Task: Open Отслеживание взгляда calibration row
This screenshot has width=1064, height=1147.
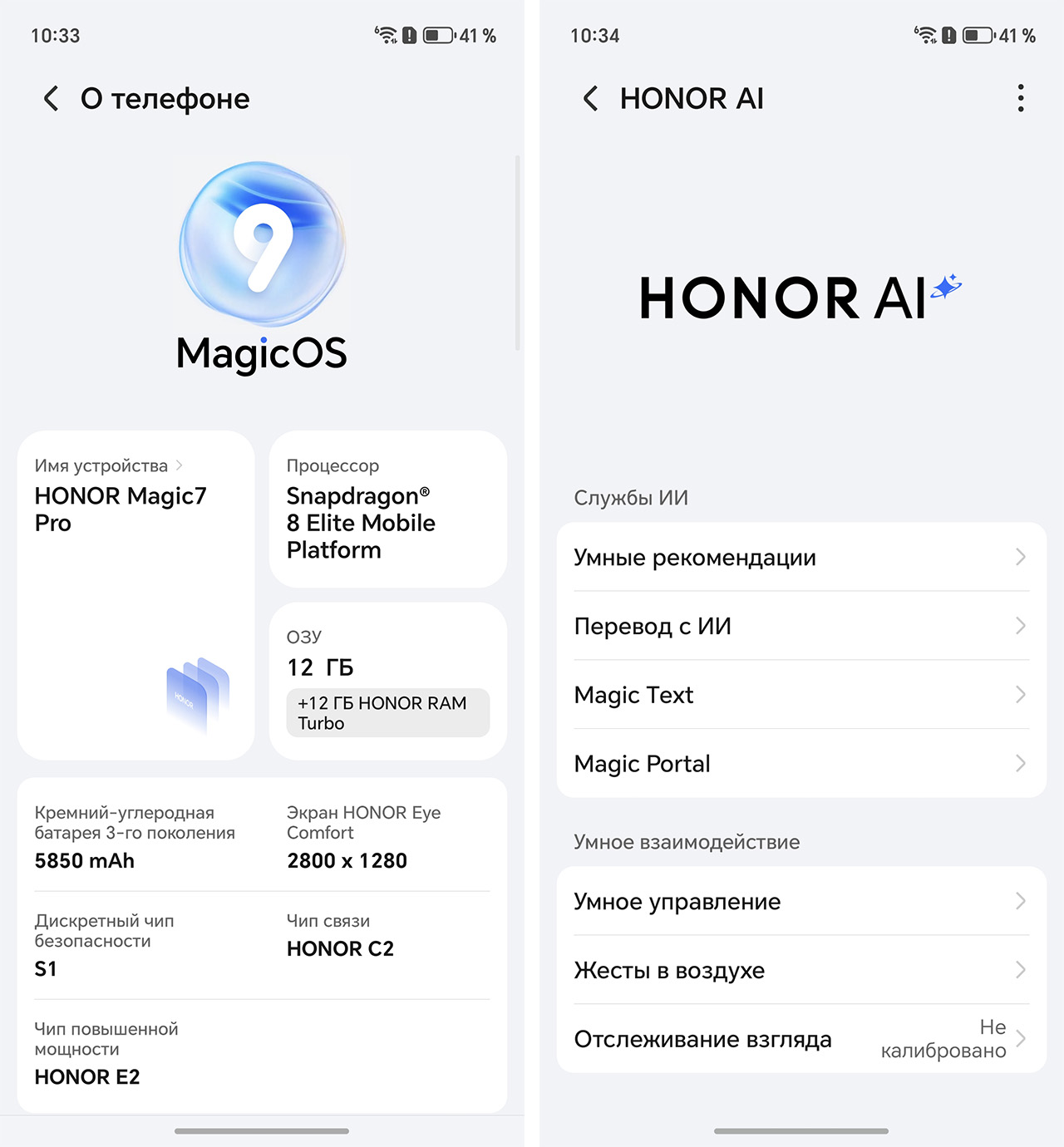Action: tap(800, 1039)
